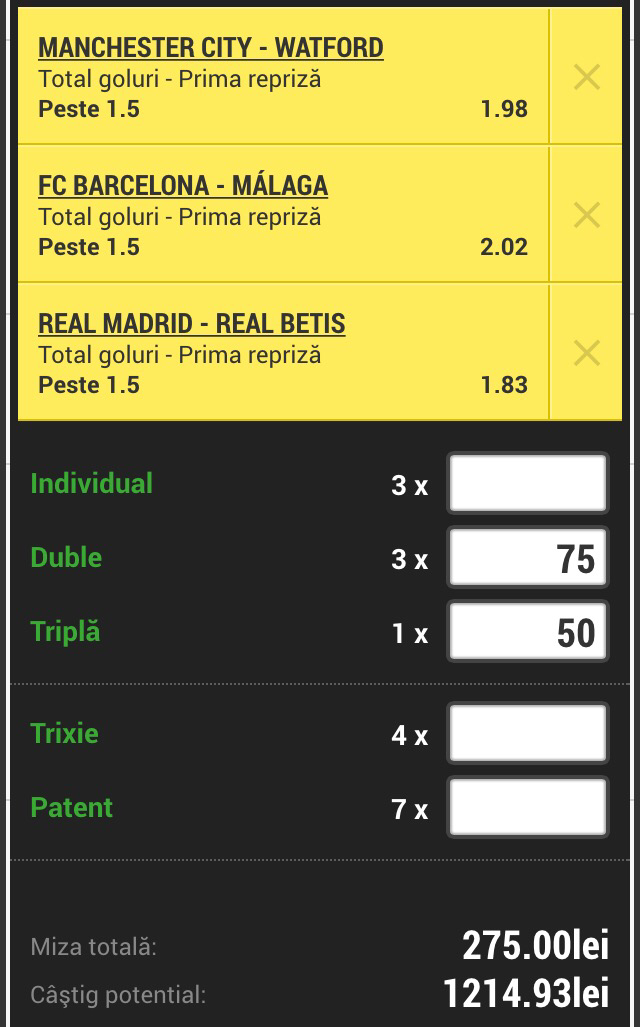This screenshot has width=640, height=1027.
Task: Edit the Duble stake of 75
Action: tap(528, 558)
